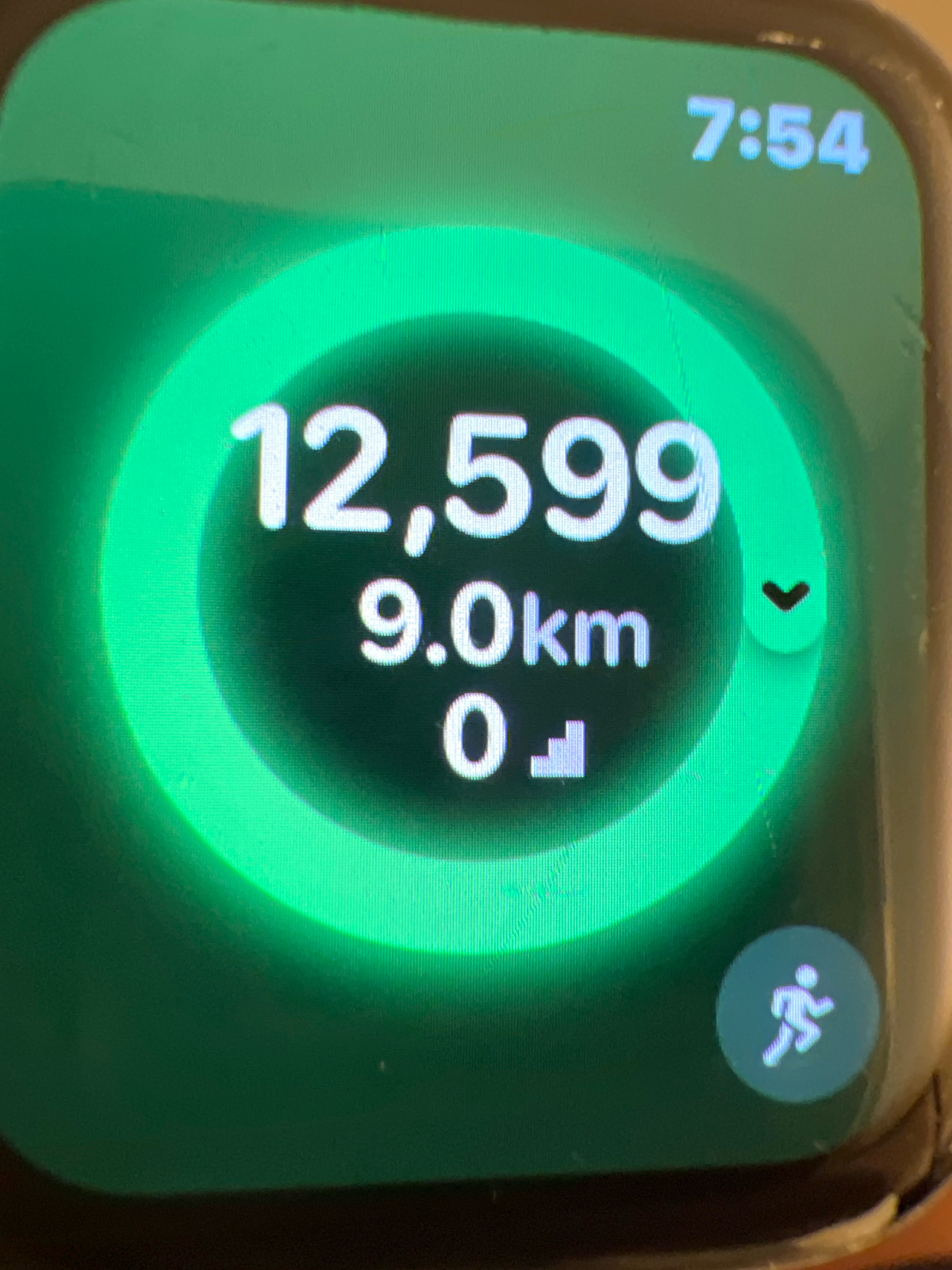Open the running workout button
This screenshot has width=952, height=1270.
[797, 1014]
